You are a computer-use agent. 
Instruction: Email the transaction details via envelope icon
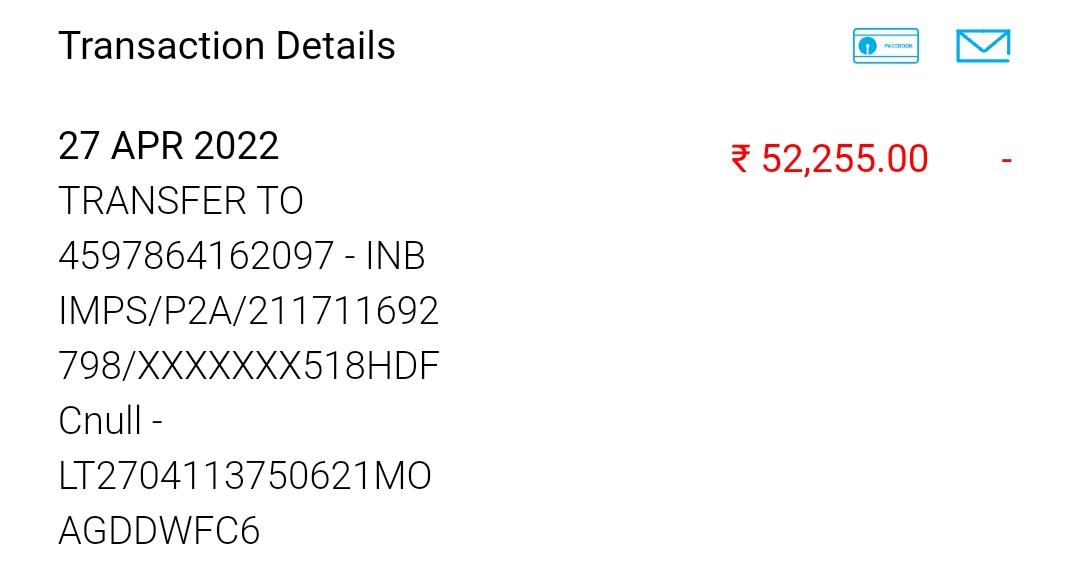point(982,46)
